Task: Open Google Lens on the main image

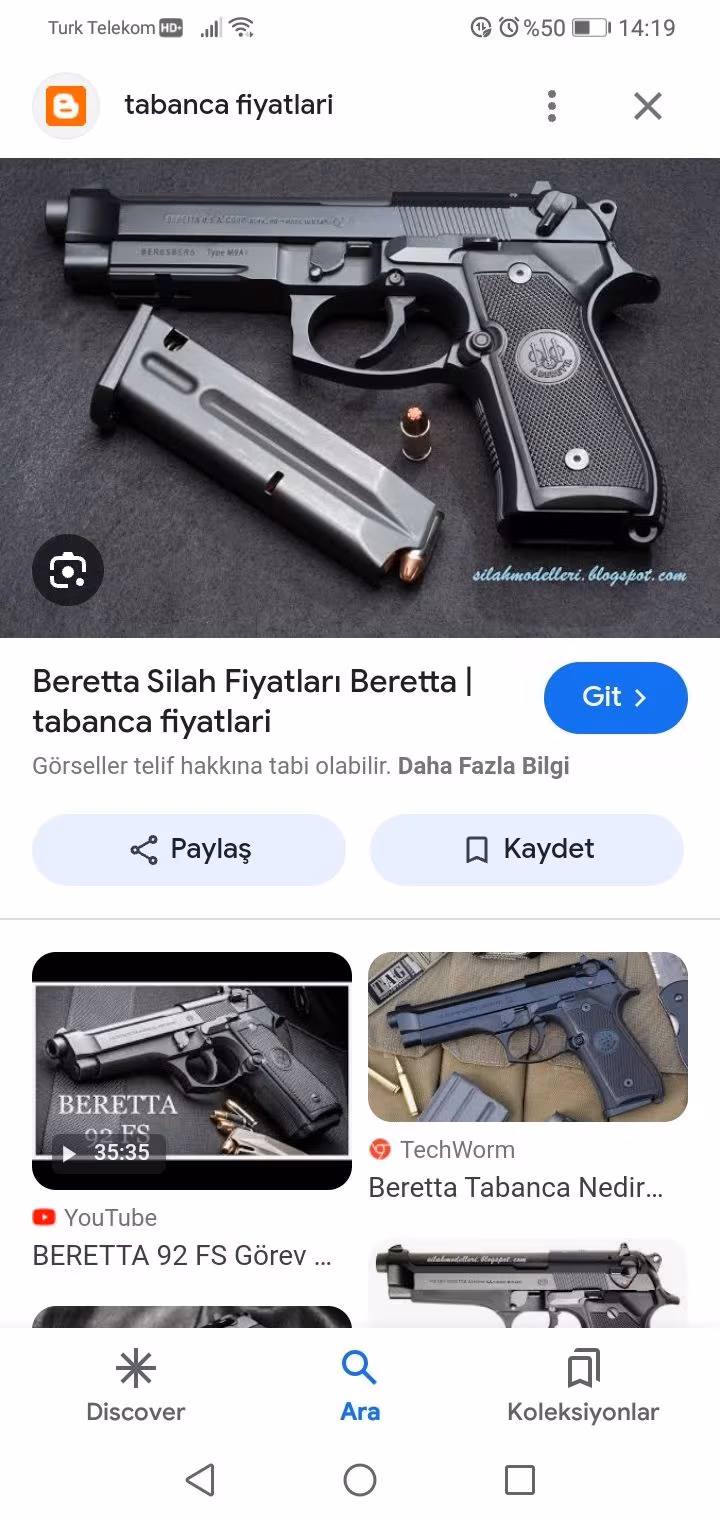Action: [x=68, y=570]
